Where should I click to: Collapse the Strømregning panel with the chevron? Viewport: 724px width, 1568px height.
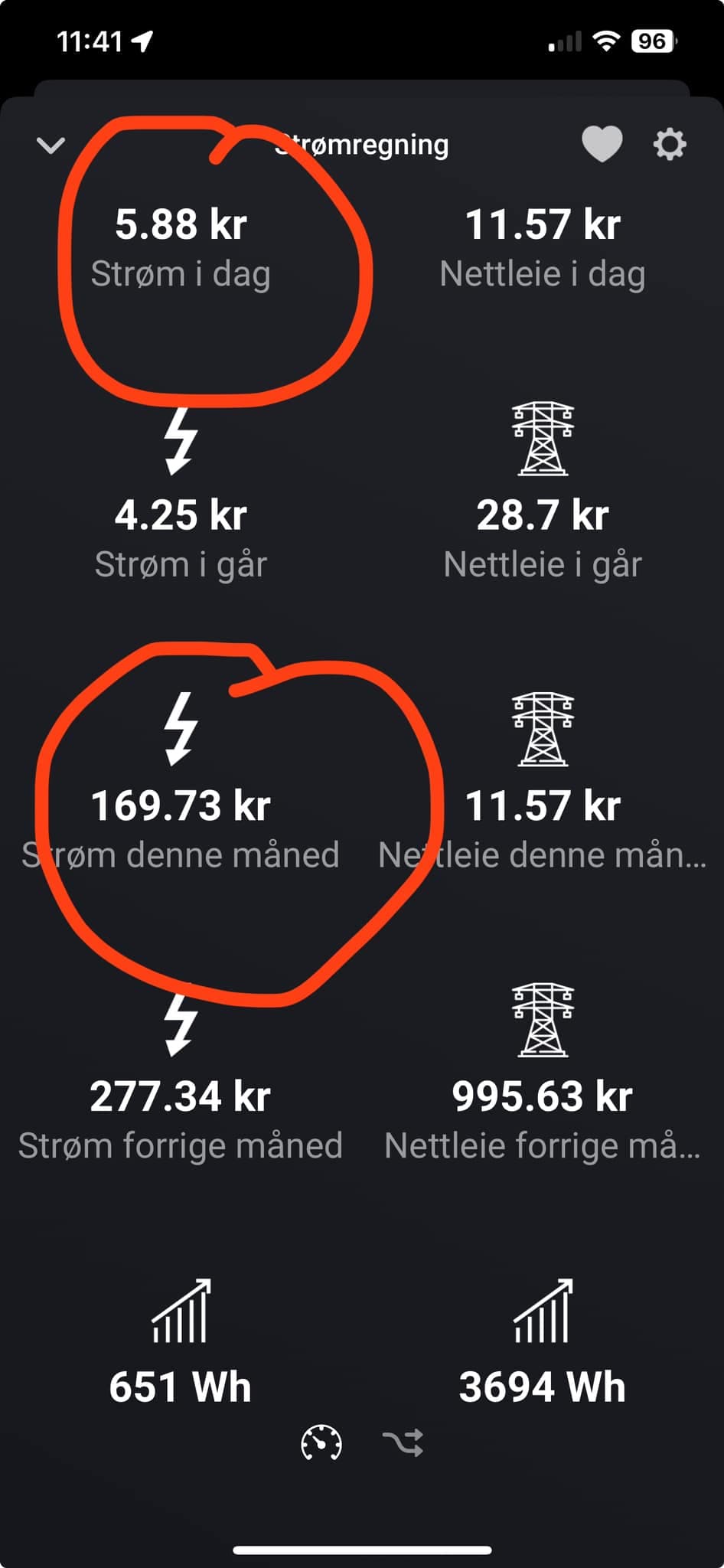point(51,145)
